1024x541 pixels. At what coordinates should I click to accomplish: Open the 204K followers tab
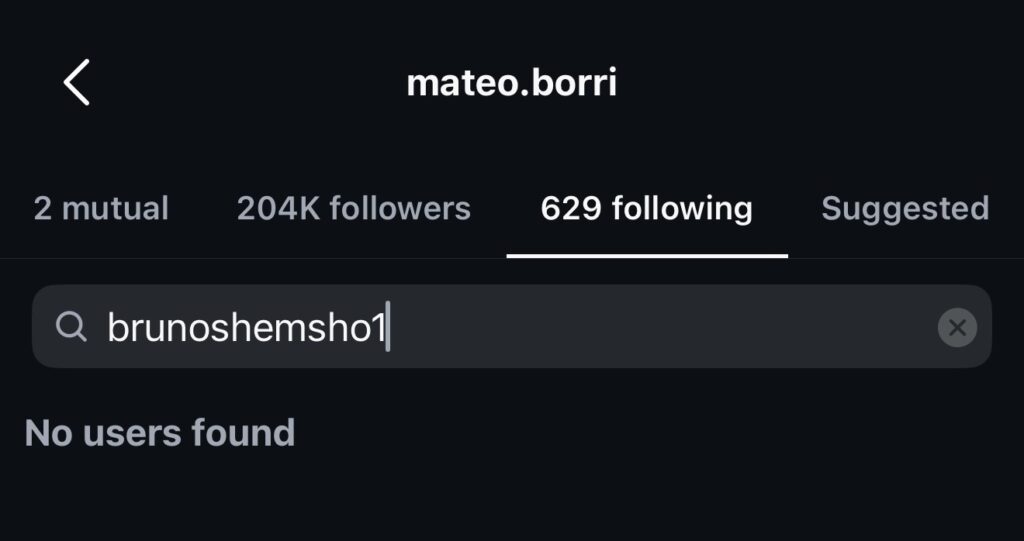[353, 208]
